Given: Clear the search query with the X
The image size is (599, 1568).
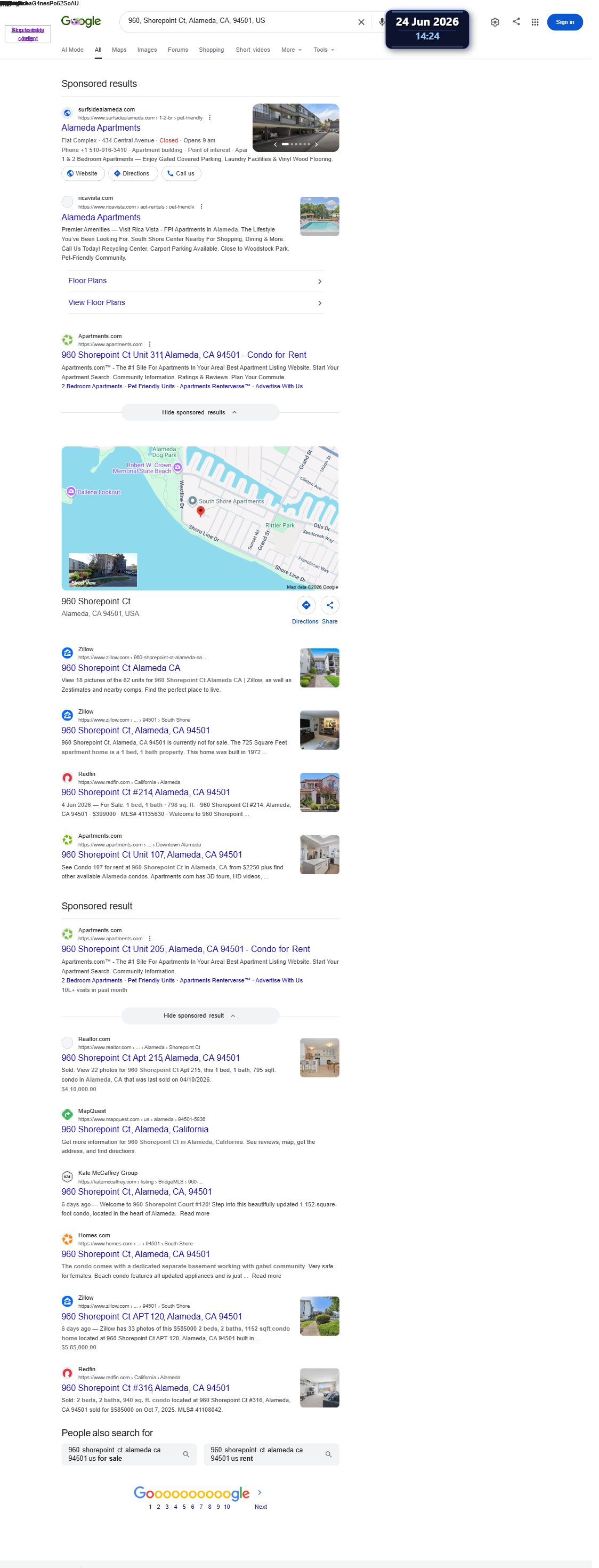Looking at the screenshot, I should click(x=361, y=22).
